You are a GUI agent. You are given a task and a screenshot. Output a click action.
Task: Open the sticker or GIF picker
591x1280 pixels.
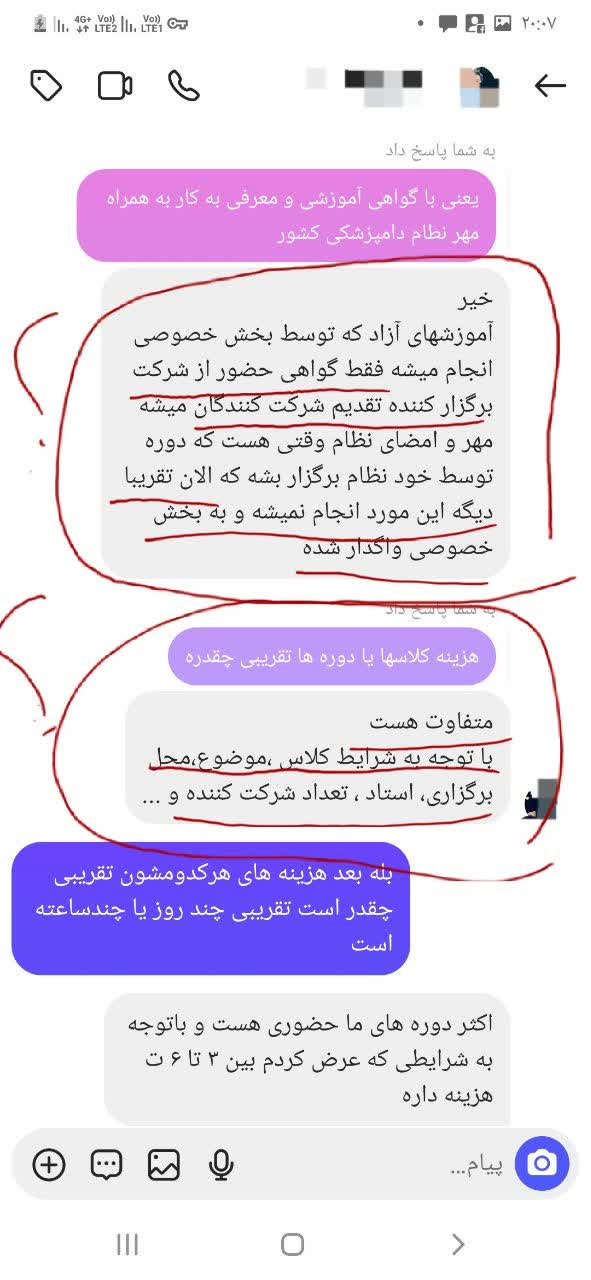(106, 1164)
